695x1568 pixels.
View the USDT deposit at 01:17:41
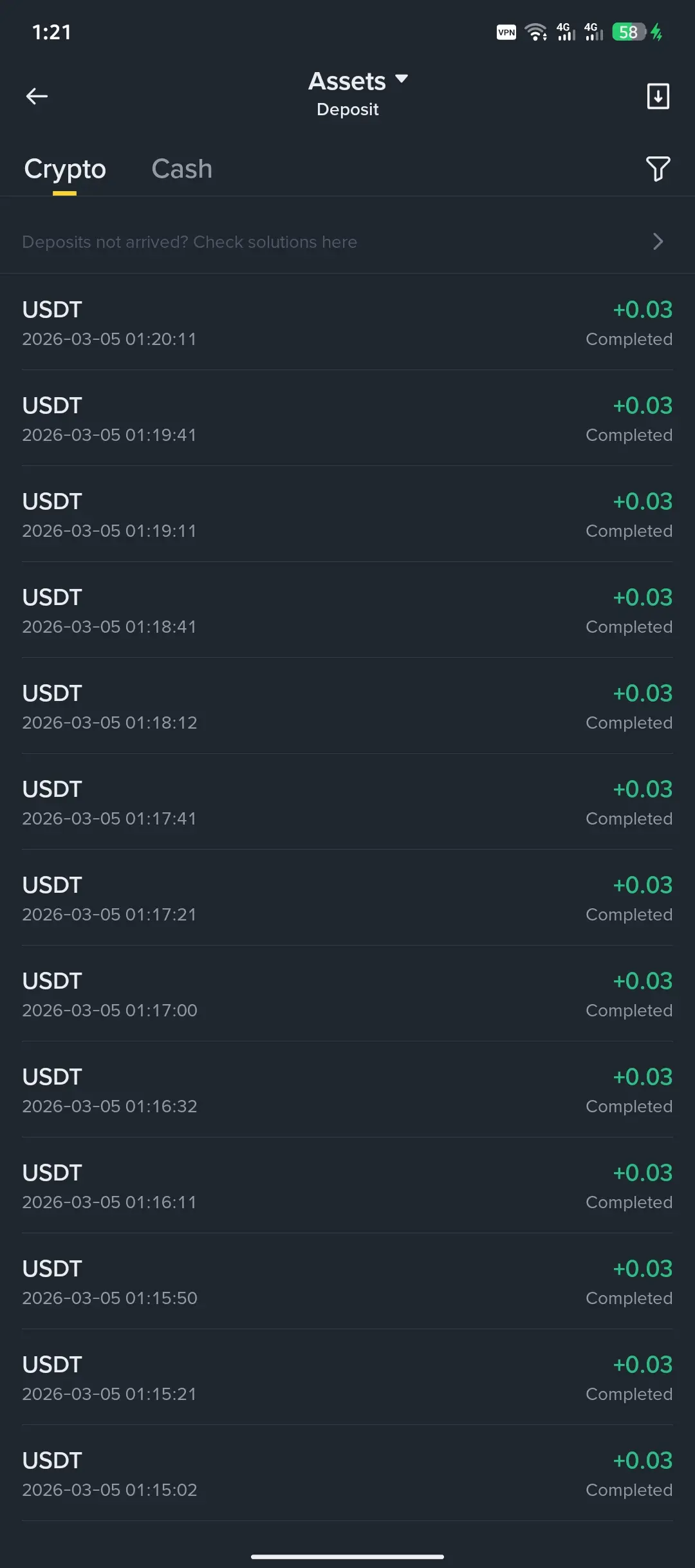(x=347, y=803)
